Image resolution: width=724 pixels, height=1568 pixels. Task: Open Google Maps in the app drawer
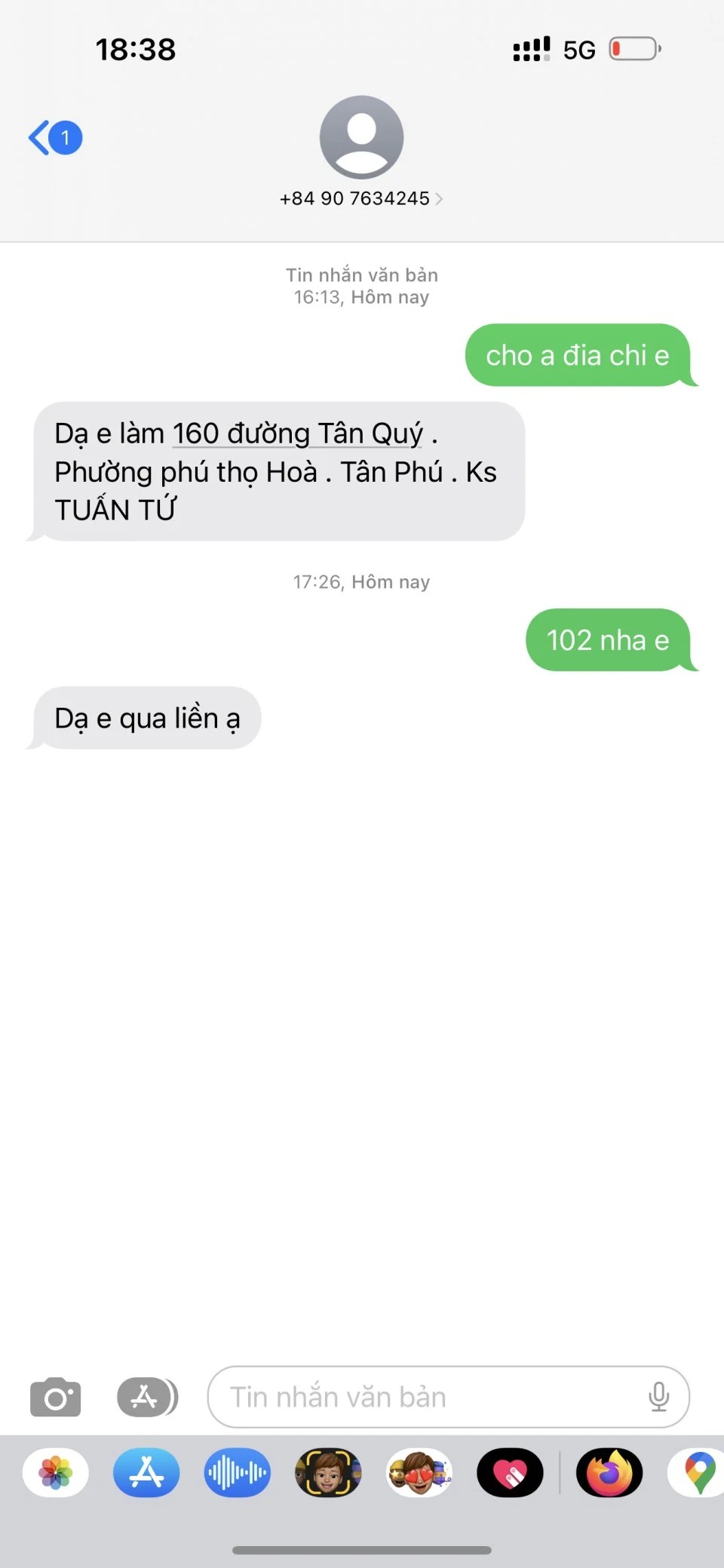(x=699, y=1472)
